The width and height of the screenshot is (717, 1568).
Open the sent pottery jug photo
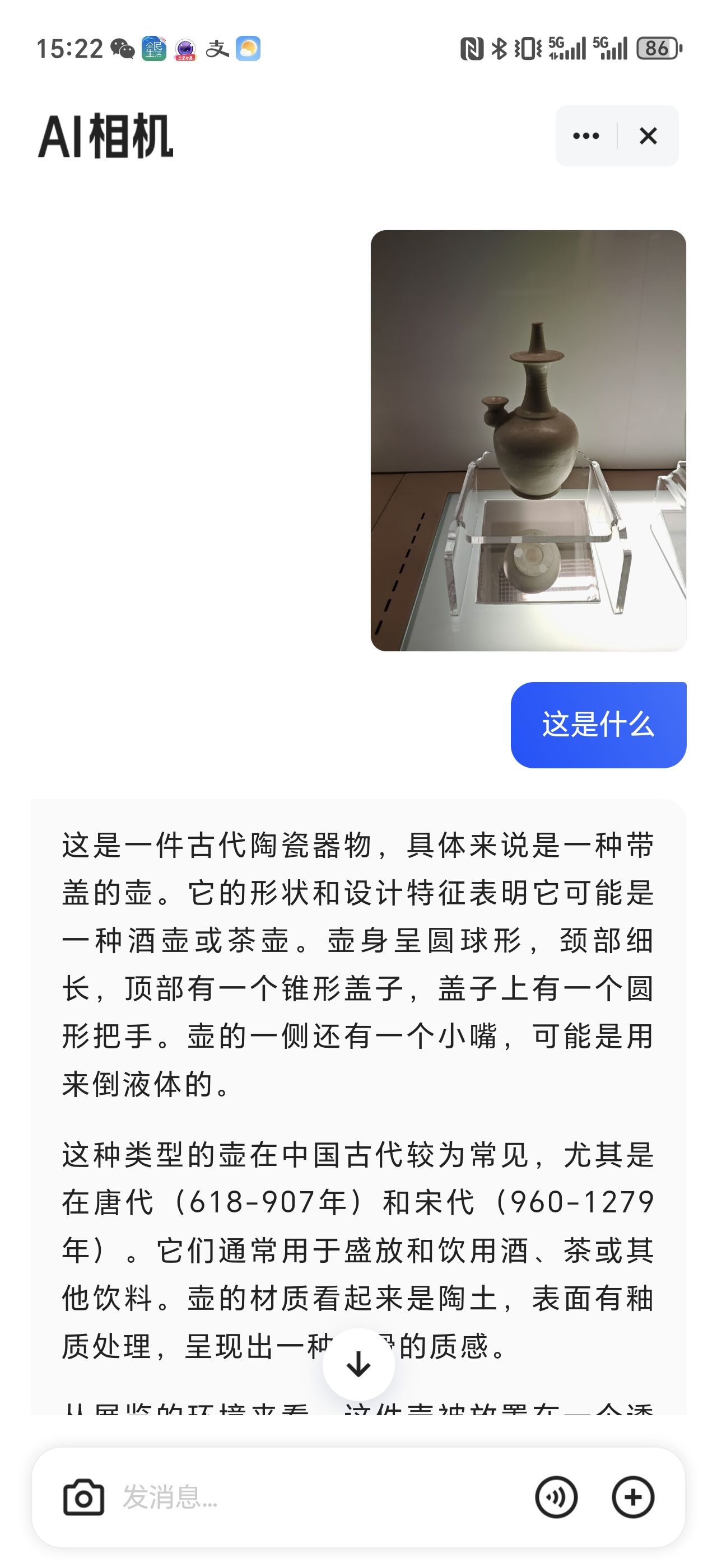(x=528, y=441)
